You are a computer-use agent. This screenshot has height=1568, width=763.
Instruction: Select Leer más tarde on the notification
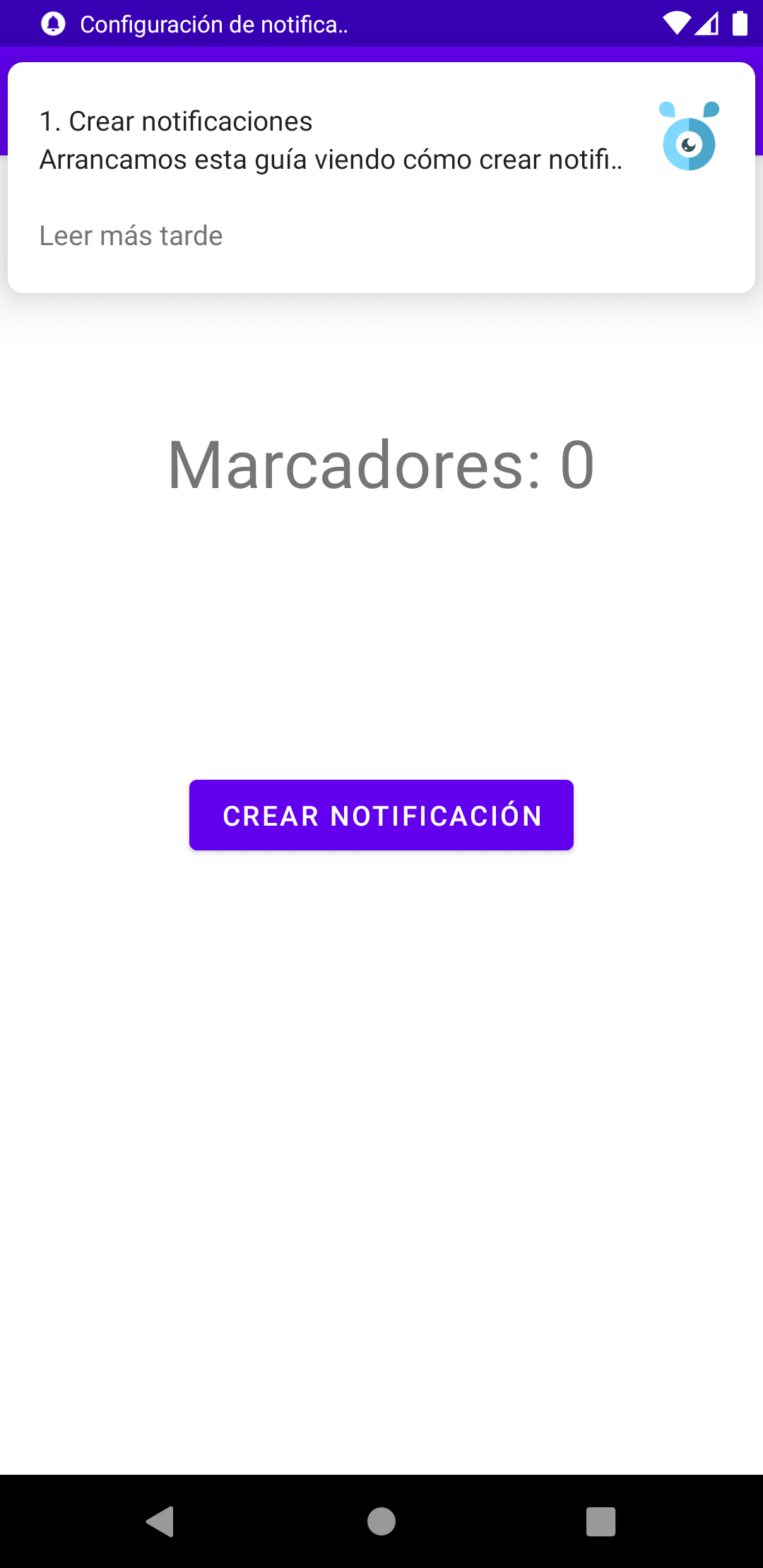[x=131, y=236]
